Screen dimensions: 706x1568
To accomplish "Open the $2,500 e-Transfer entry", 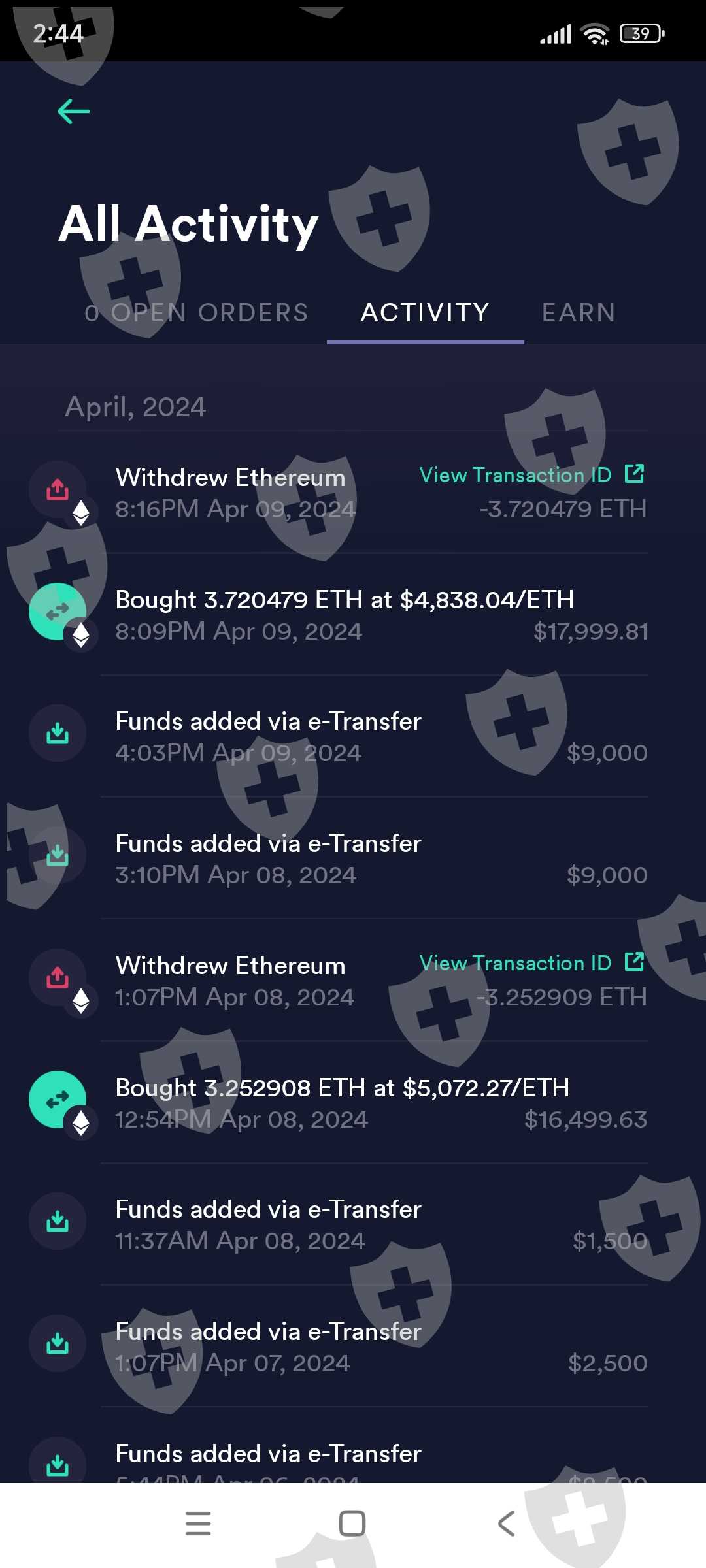I will click(x=268, y=1347).
